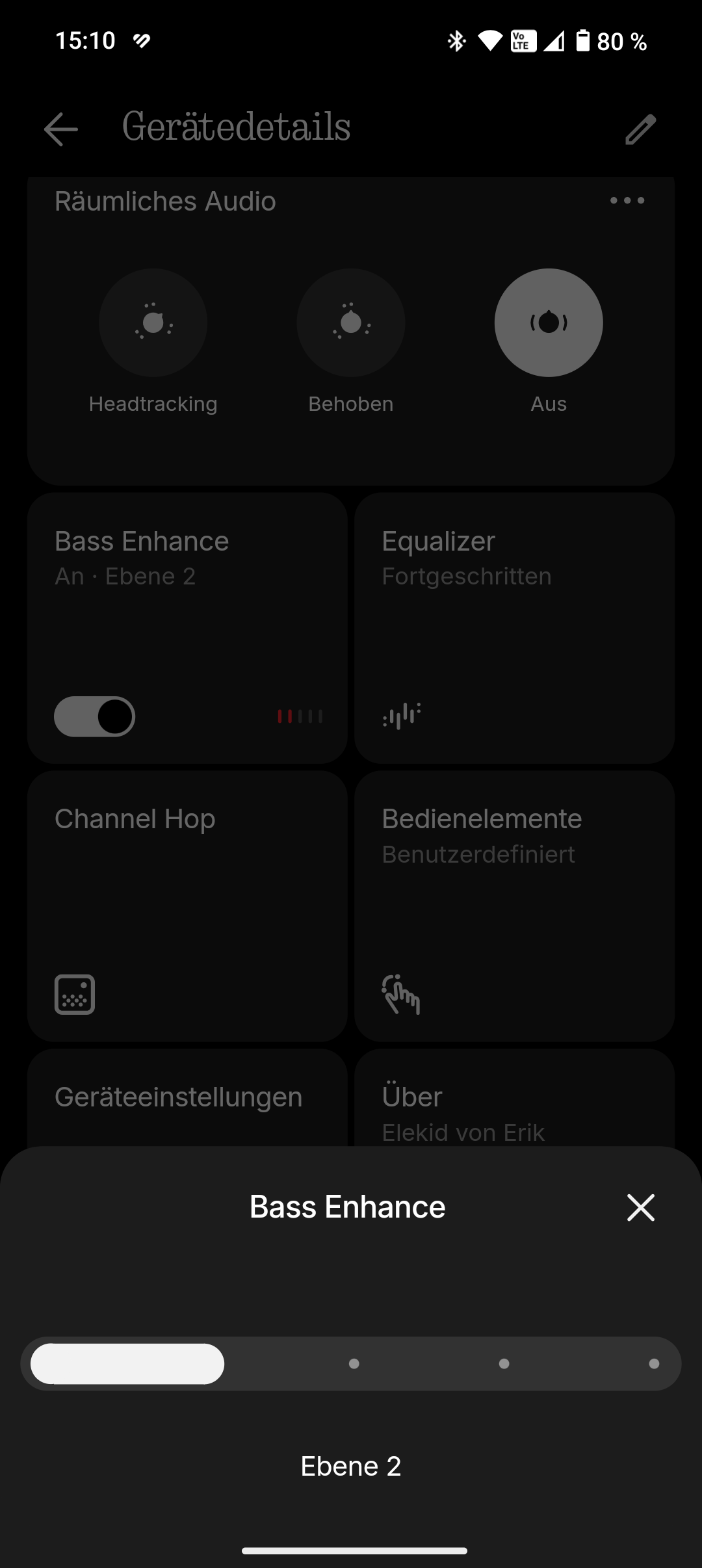Close the Bass Enhance panel
The height and width of the screenshot is (1568, 702).
pos(640,1207)
